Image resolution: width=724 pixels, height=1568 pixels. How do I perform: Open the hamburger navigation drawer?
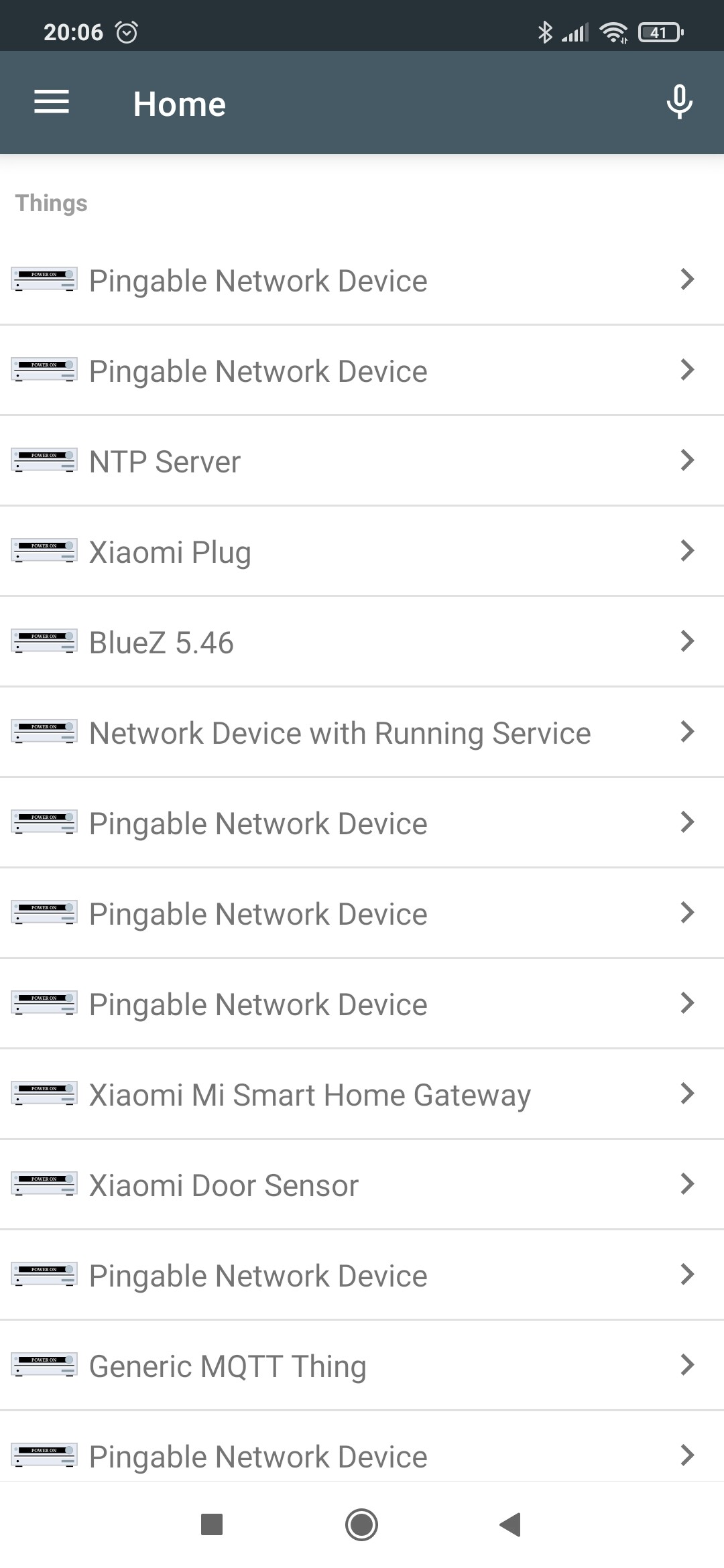52,102
